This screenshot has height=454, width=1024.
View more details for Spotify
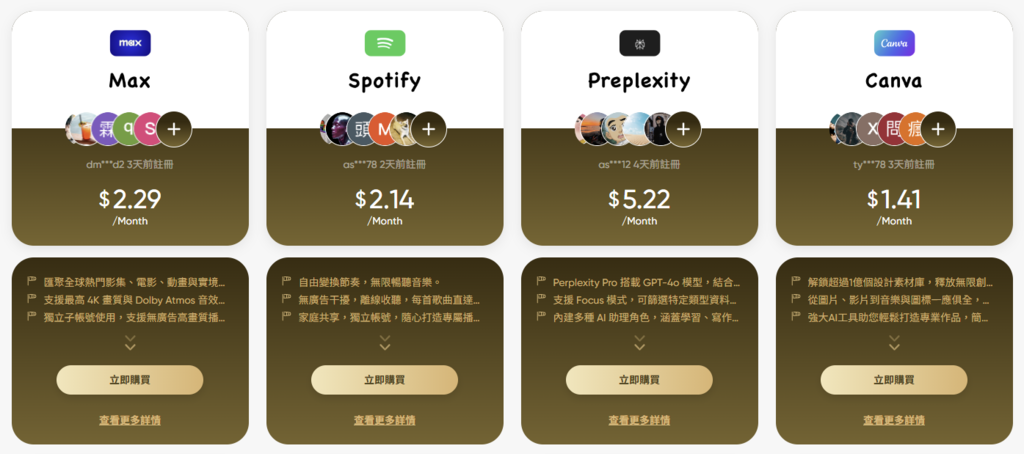click(385, 420)
